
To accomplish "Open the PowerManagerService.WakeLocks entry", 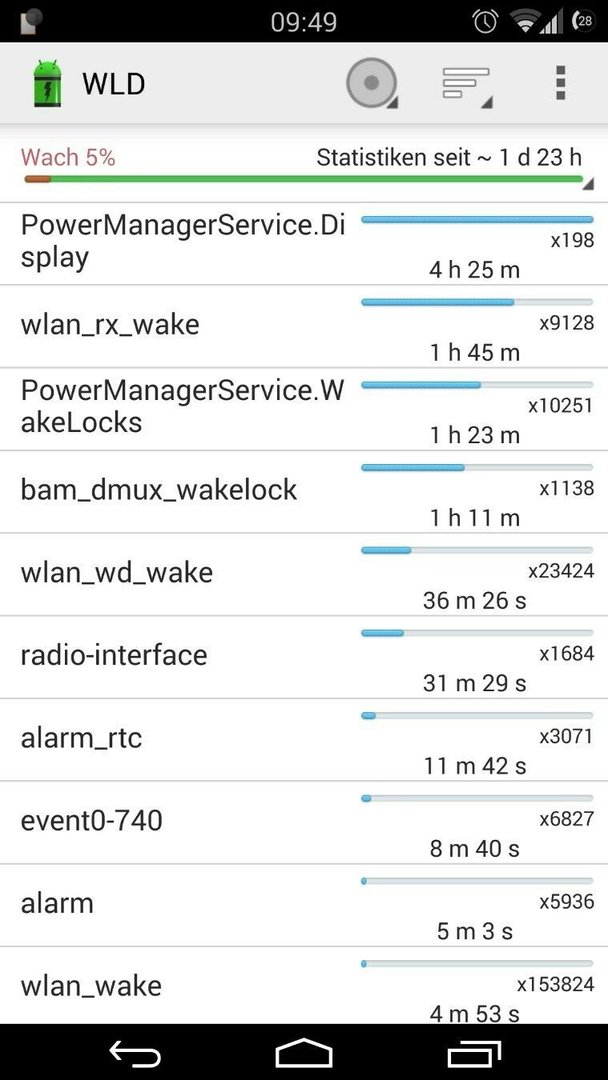I will [x=304, y=409].
